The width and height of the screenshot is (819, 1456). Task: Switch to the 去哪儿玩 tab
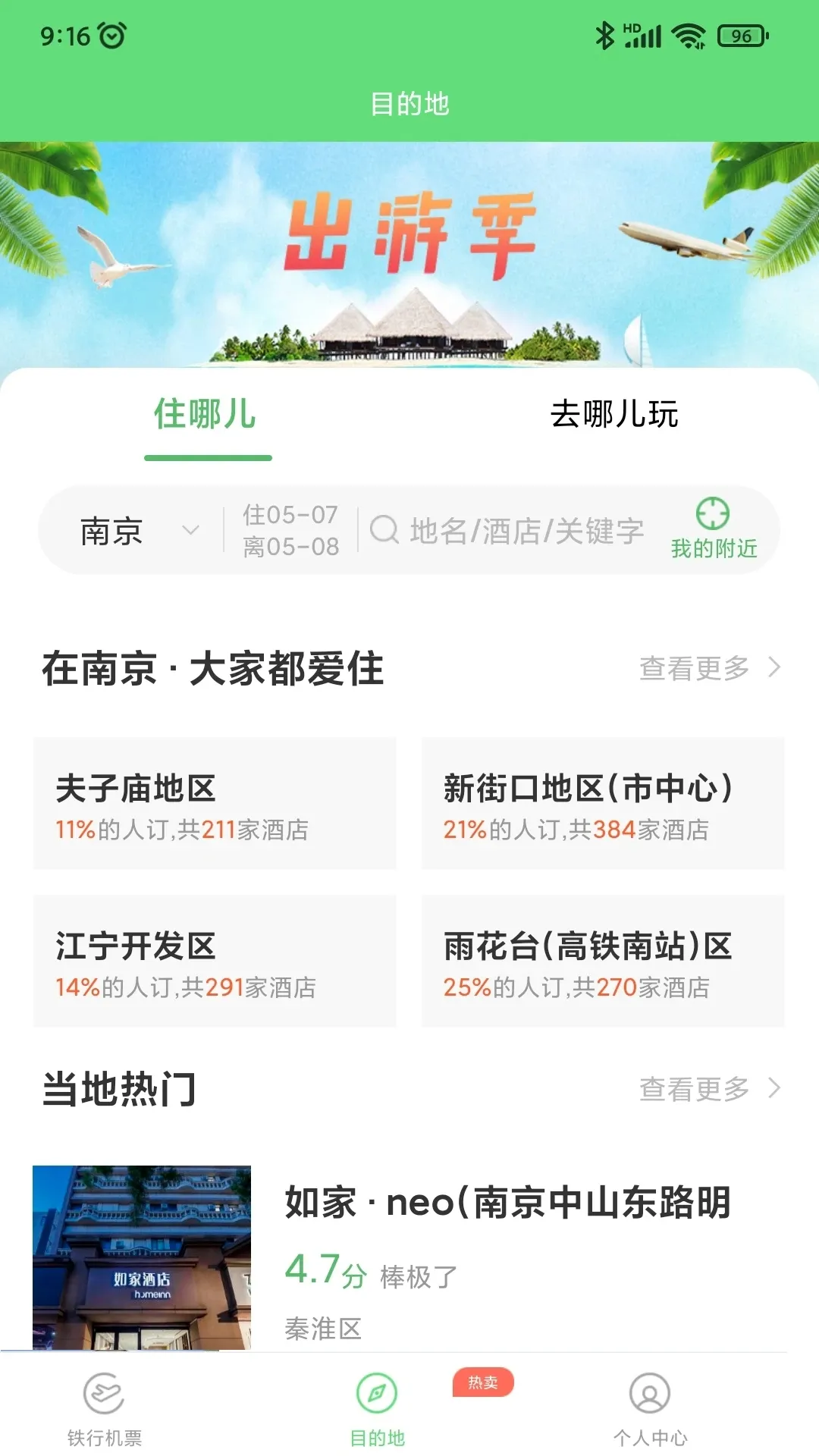(614, 415)
